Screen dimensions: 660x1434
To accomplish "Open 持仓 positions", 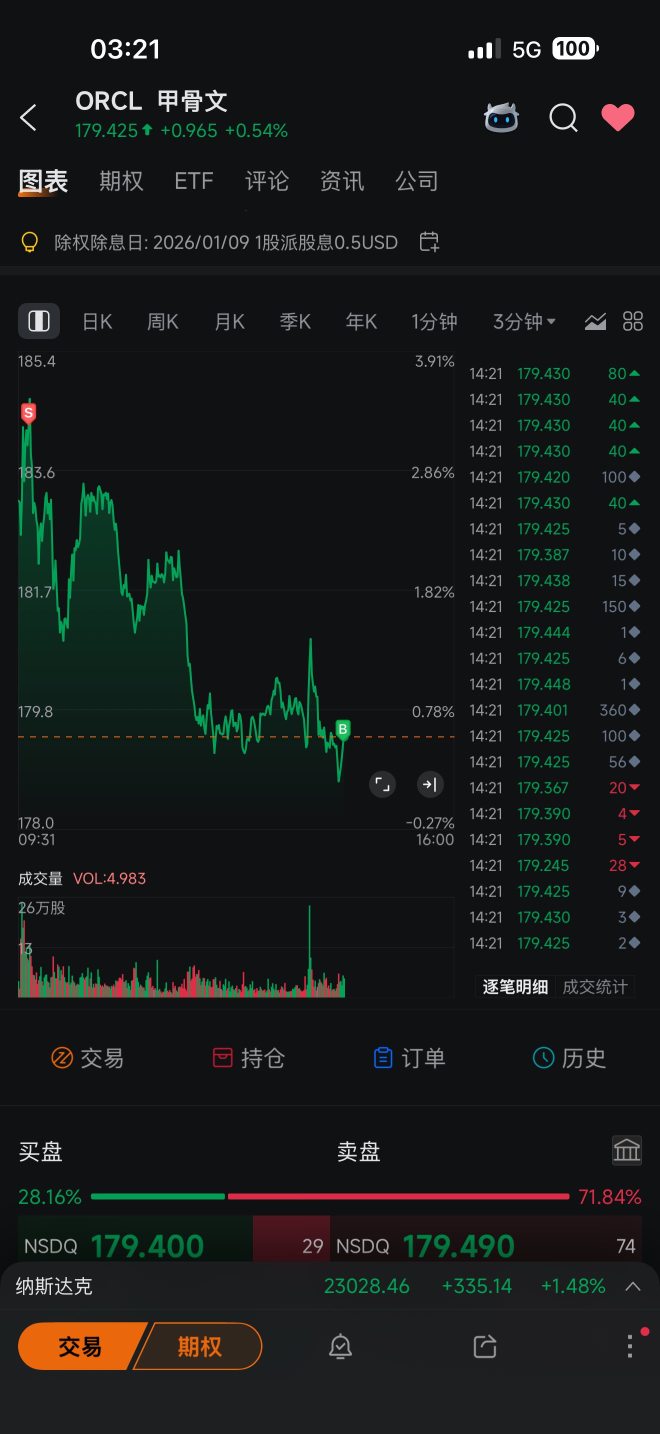I will pos(249,1058).
